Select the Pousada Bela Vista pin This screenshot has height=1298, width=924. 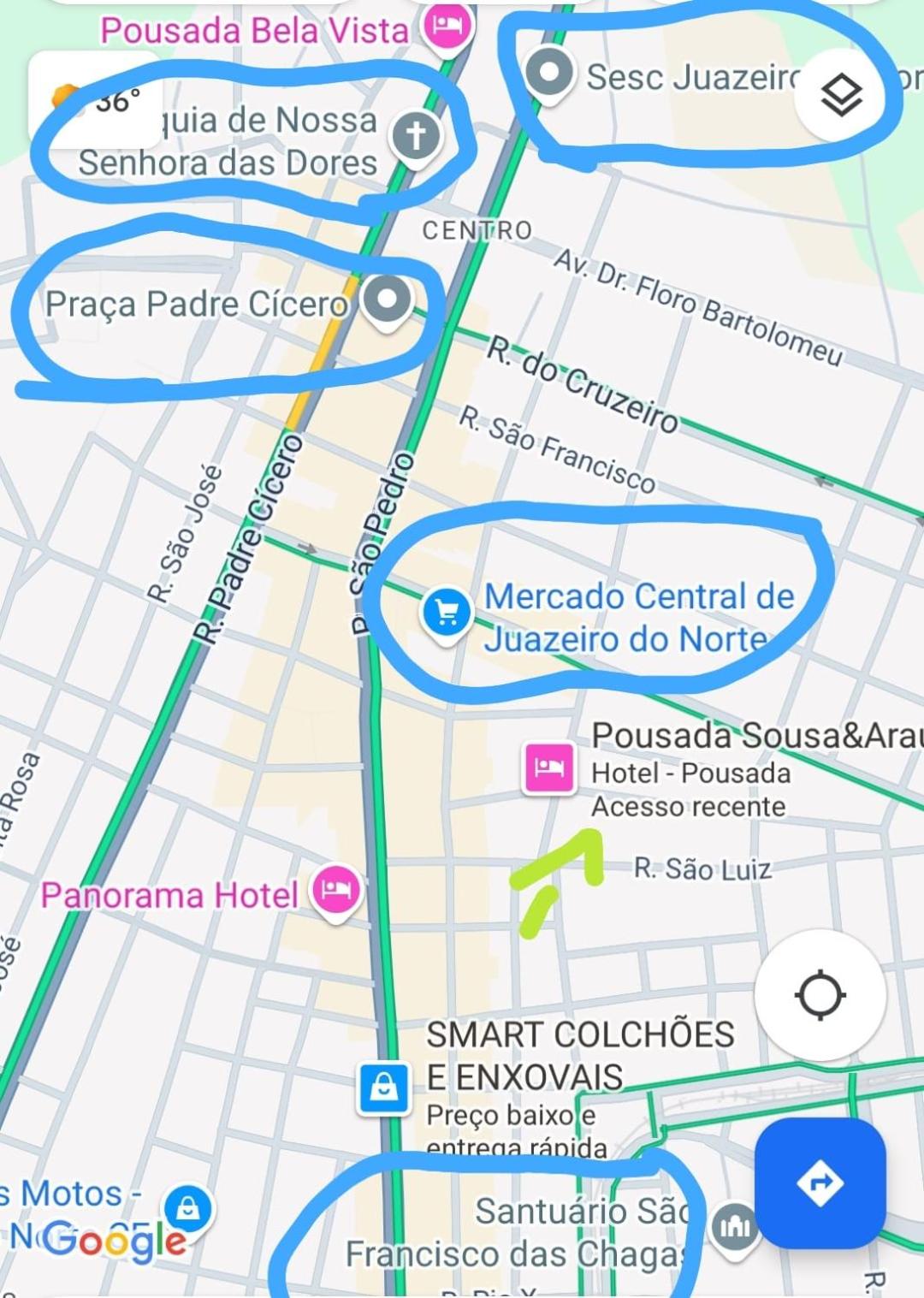pos(446,26)
